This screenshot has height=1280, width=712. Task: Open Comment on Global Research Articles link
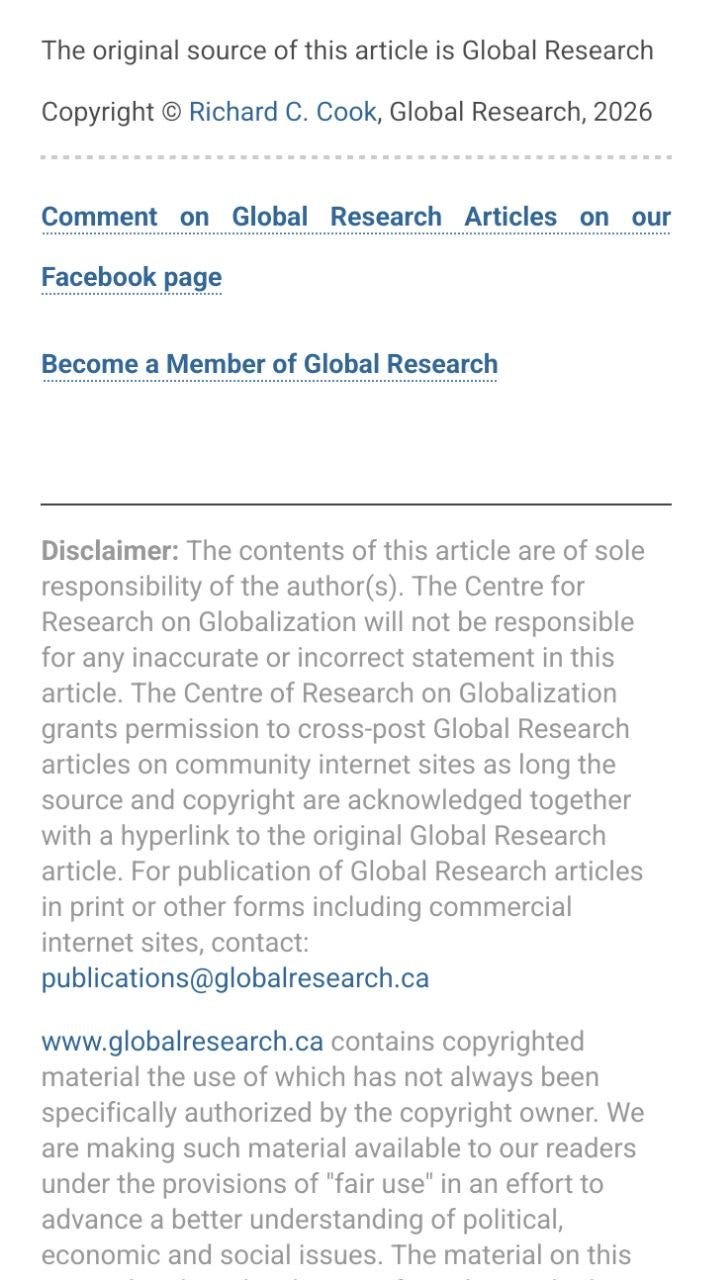355,217
